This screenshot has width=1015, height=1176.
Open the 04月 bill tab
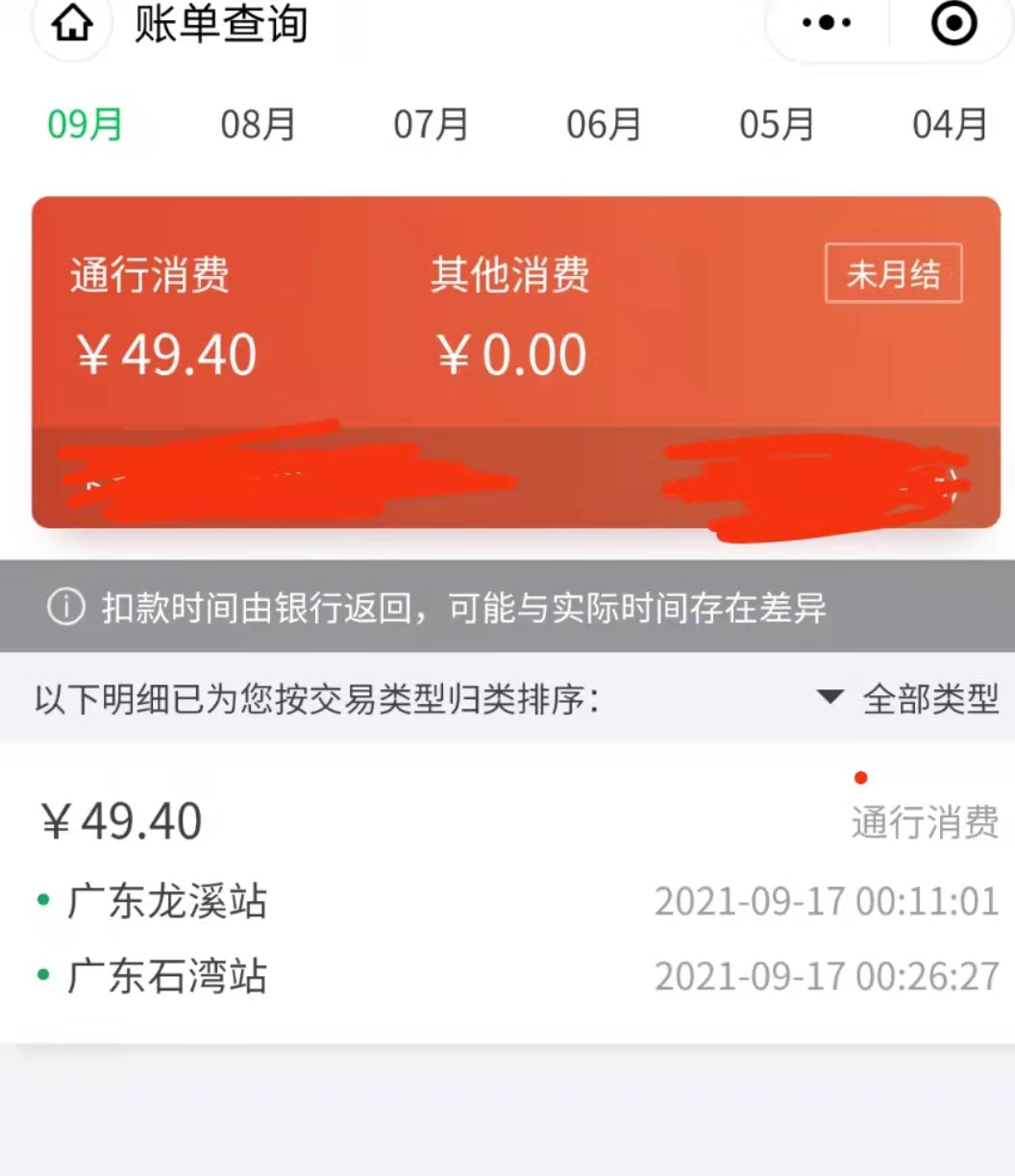950,125
